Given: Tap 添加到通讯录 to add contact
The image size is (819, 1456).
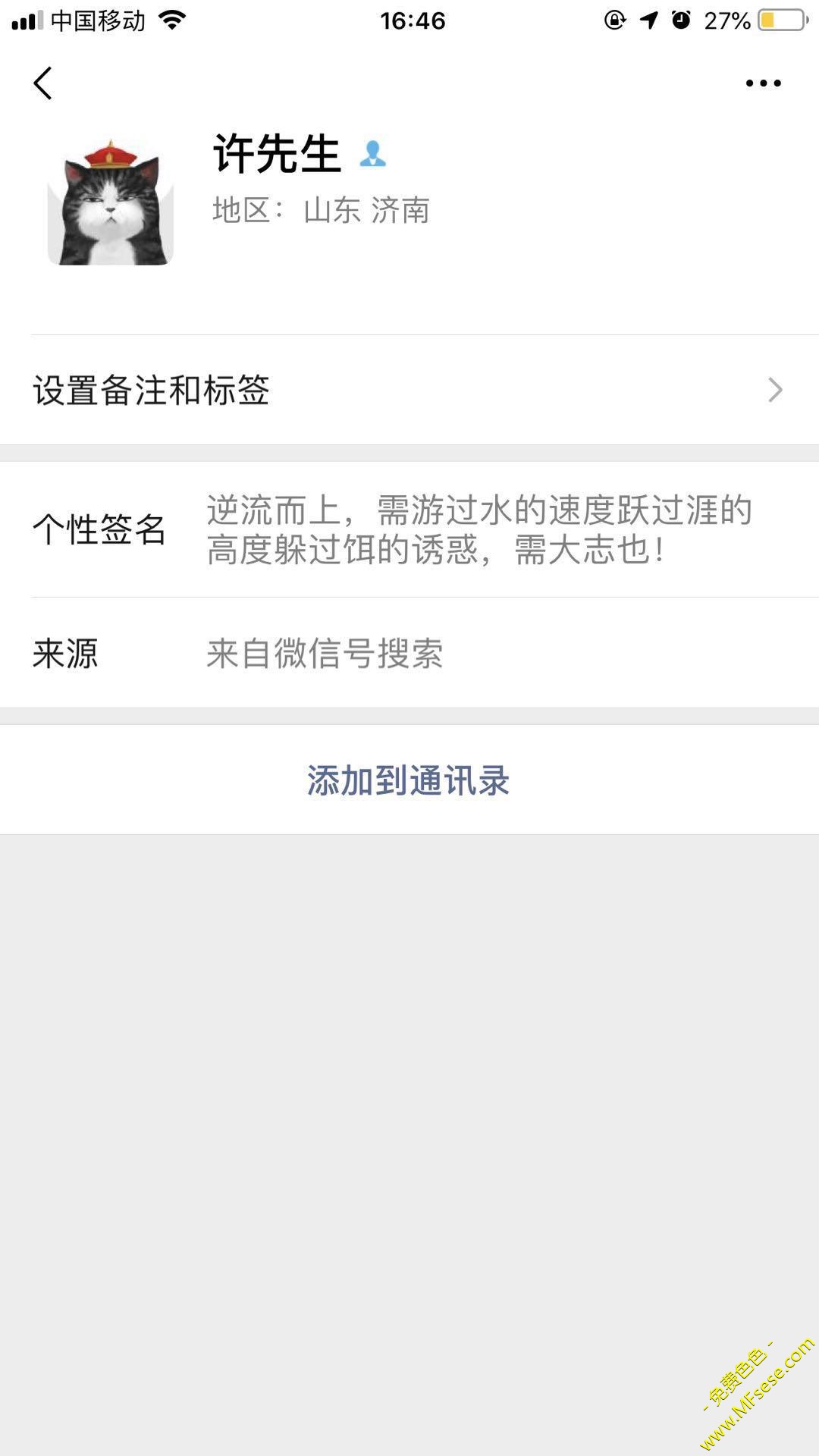Looking at the screenshot, I should [x=409, y=780].
